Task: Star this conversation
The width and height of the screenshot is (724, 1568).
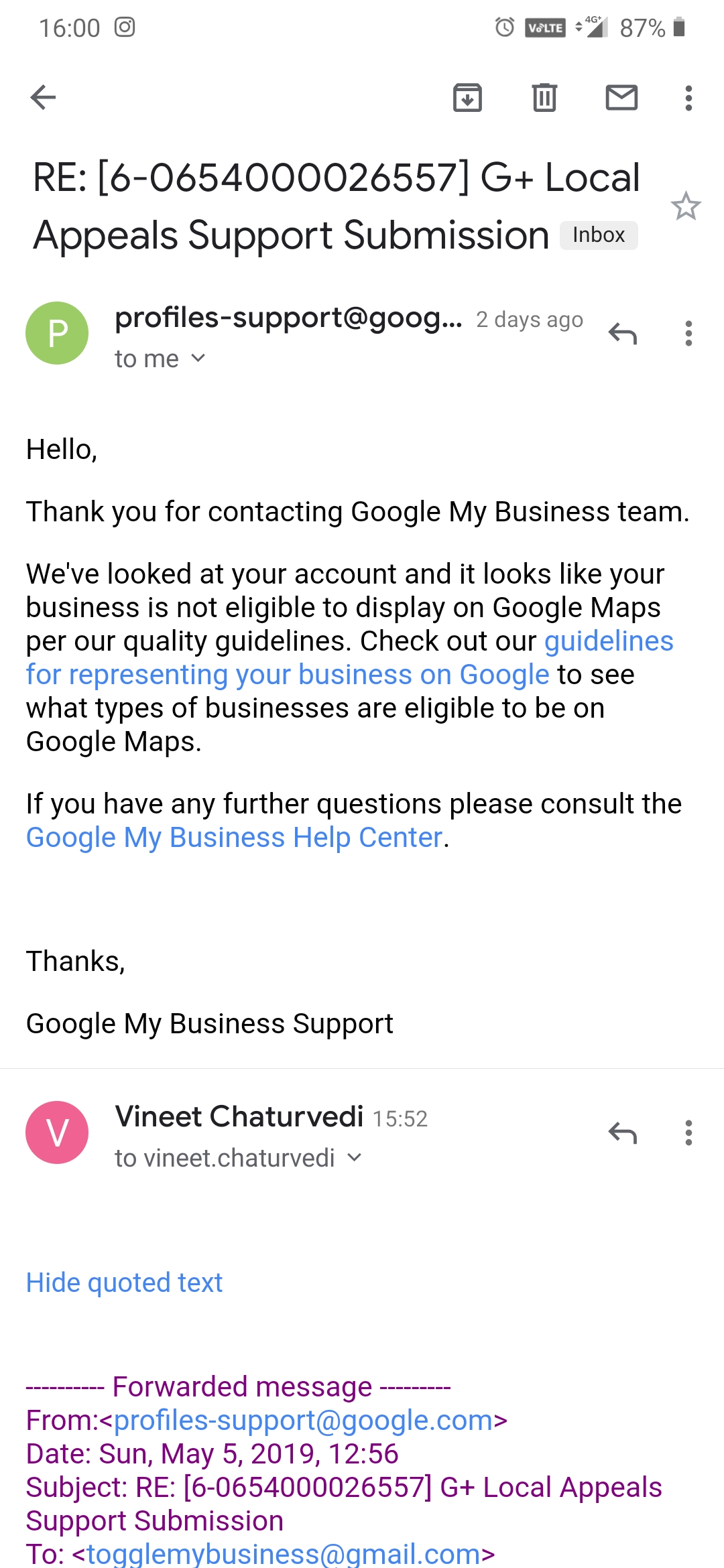Action: point(686,206)
